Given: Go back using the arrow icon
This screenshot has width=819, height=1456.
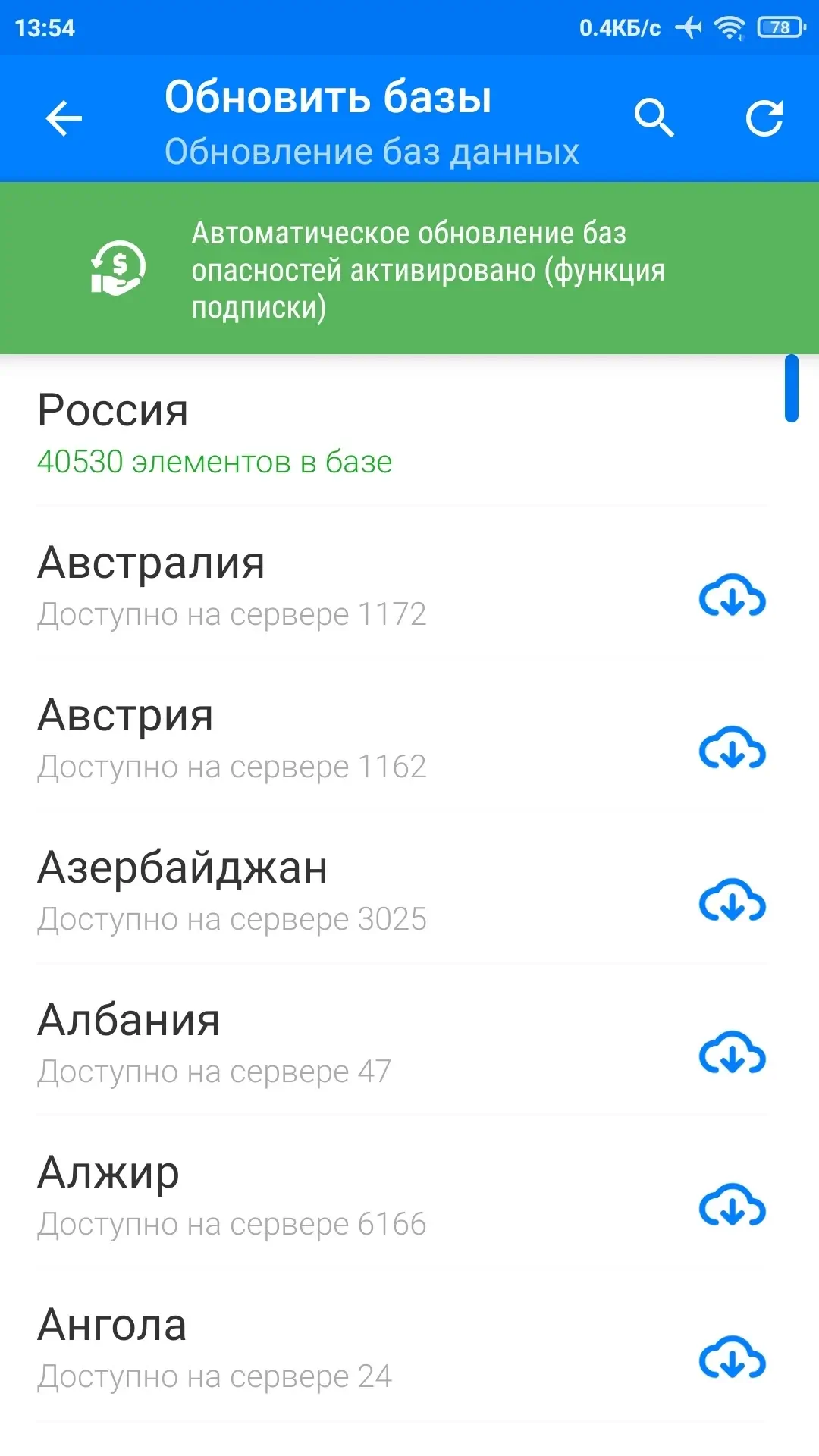Looking at the screenshot, I should [x=64, y=118].
